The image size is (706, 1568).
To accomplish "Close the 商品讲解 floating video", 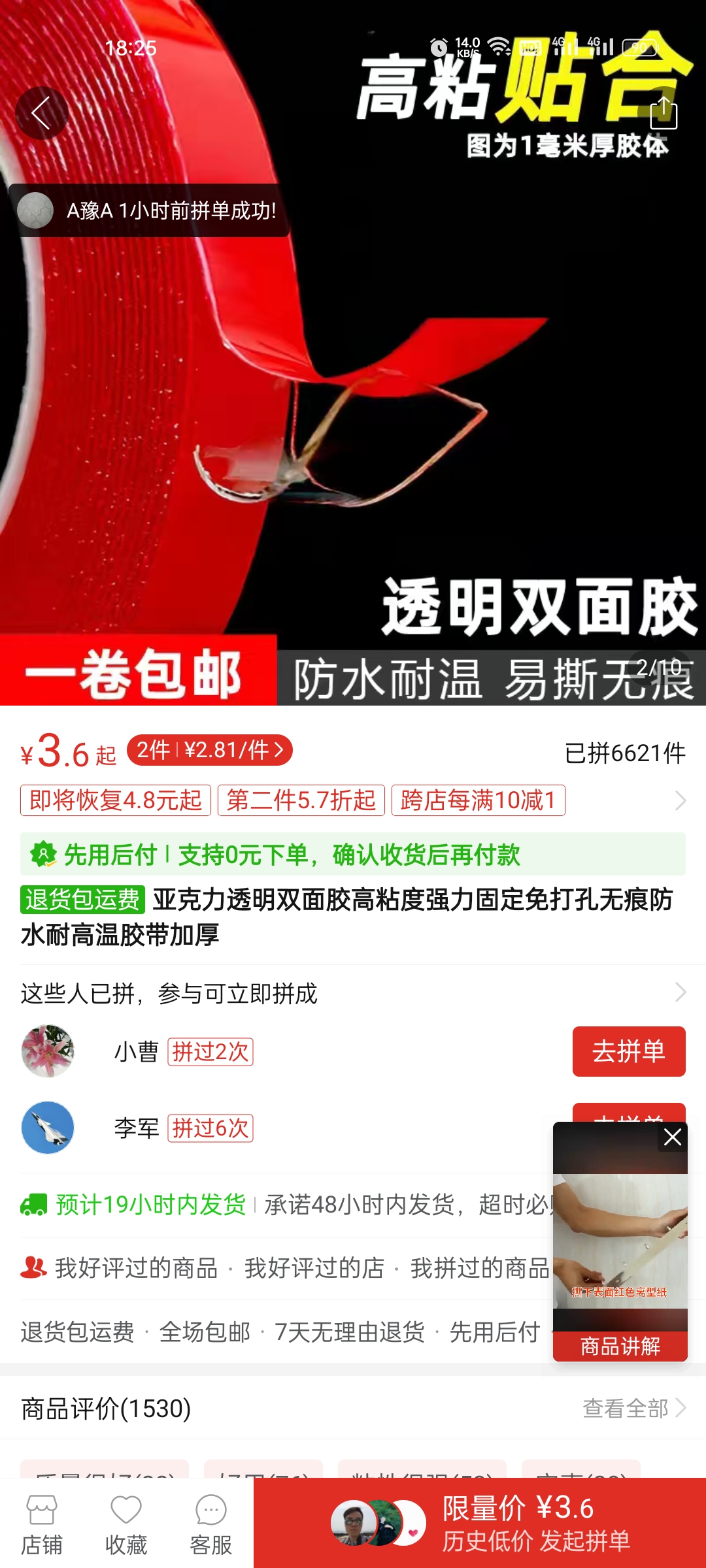I will click(672, 1137).
